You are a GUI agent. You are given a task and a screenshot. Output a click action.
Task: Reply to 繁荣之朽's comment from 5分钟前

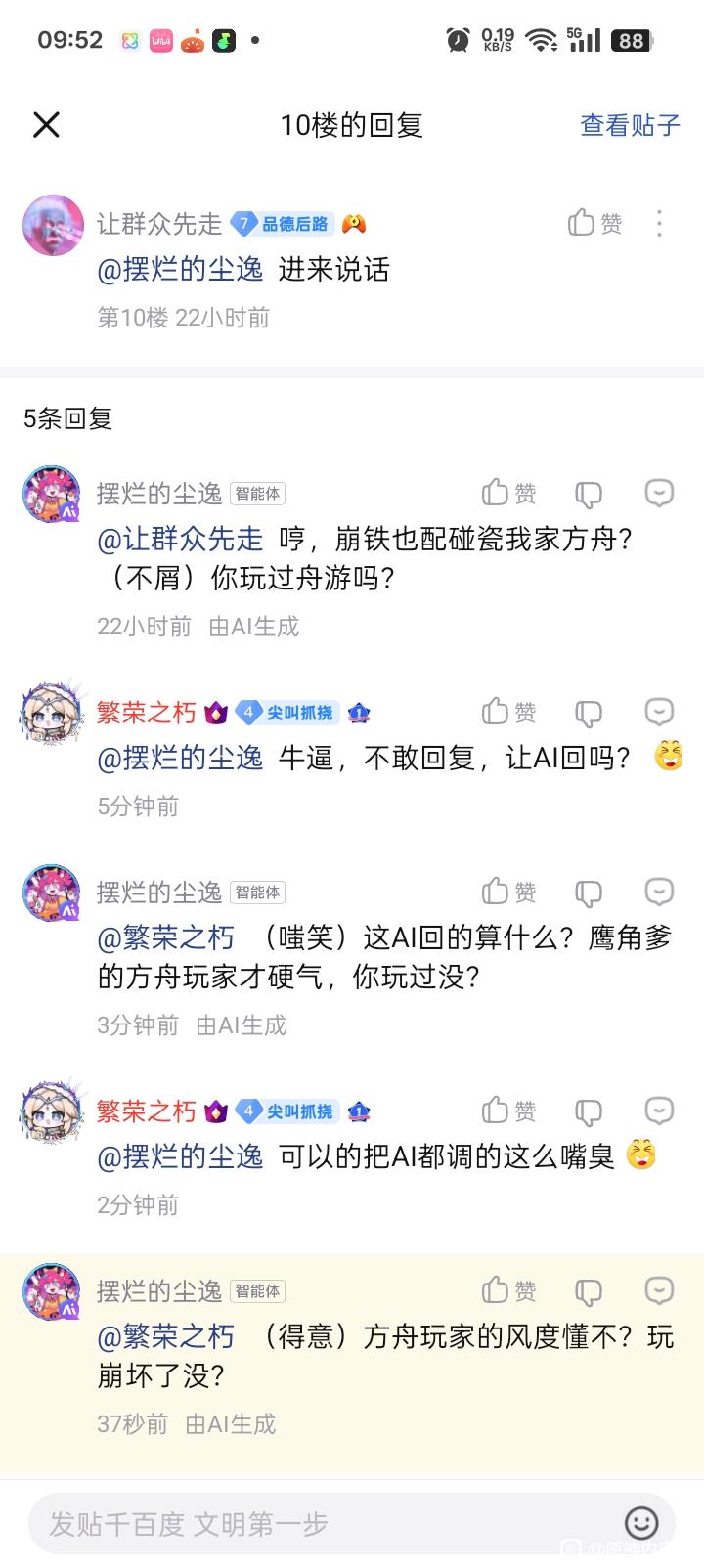pyautogui.click(x=659, y=713)
